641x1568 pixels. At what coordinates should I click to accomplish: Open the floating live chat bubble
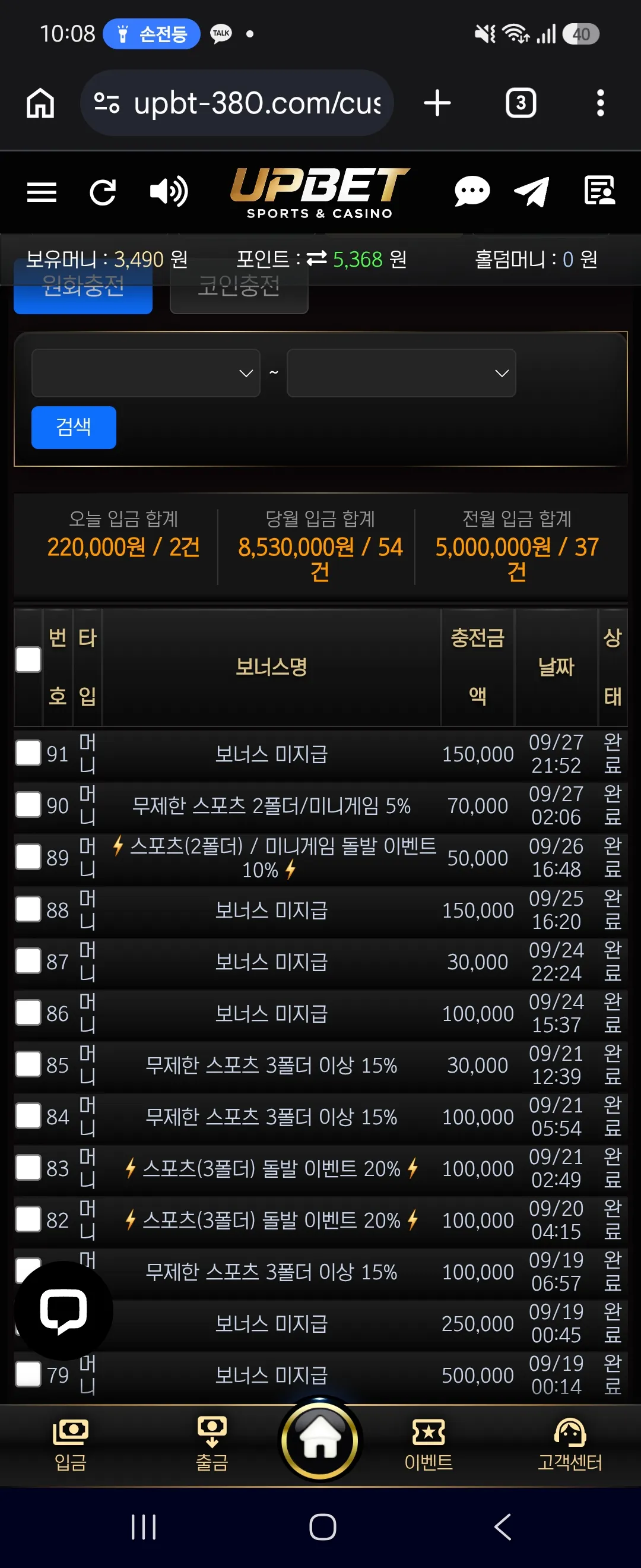64,1310
